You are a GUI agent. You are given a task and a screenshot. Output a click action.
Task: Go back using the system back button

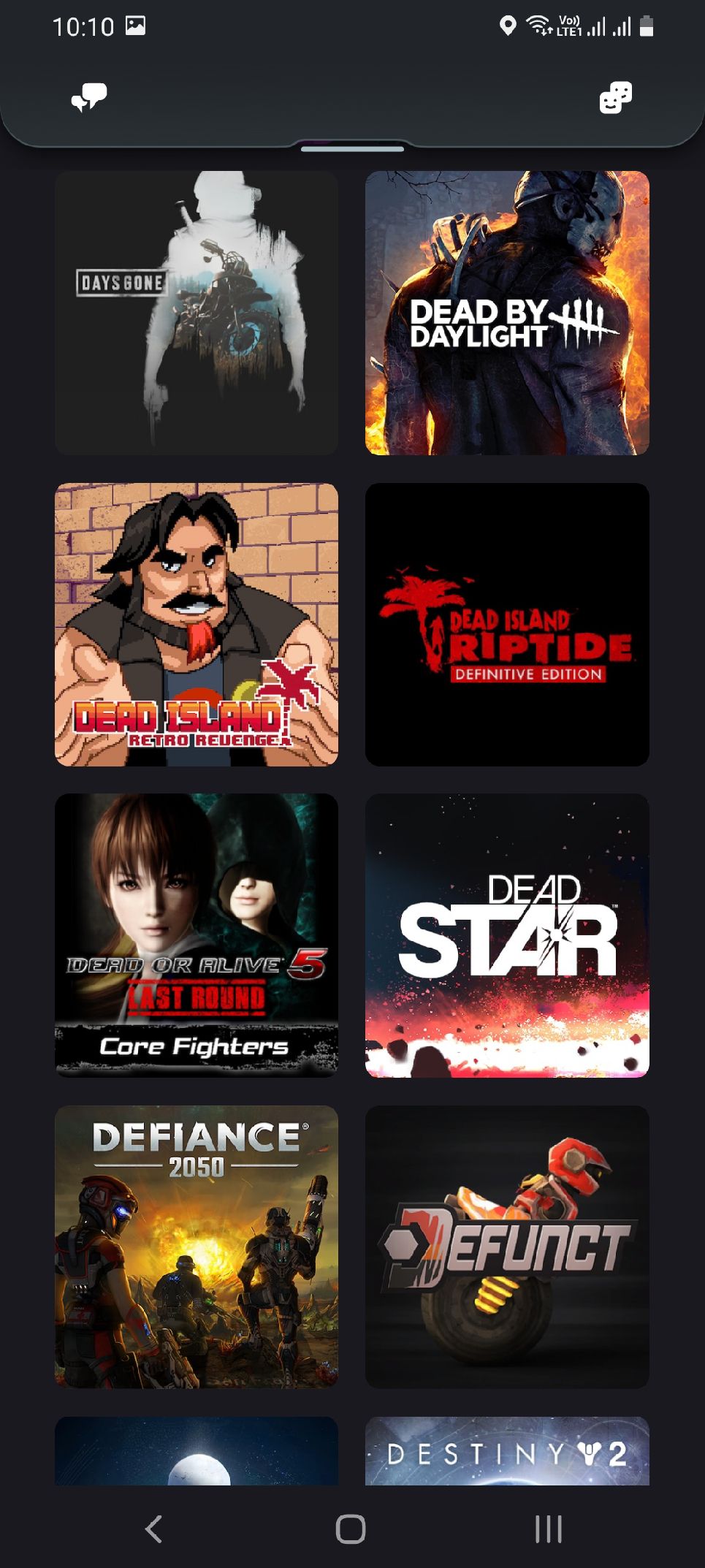coord(153,1529)
